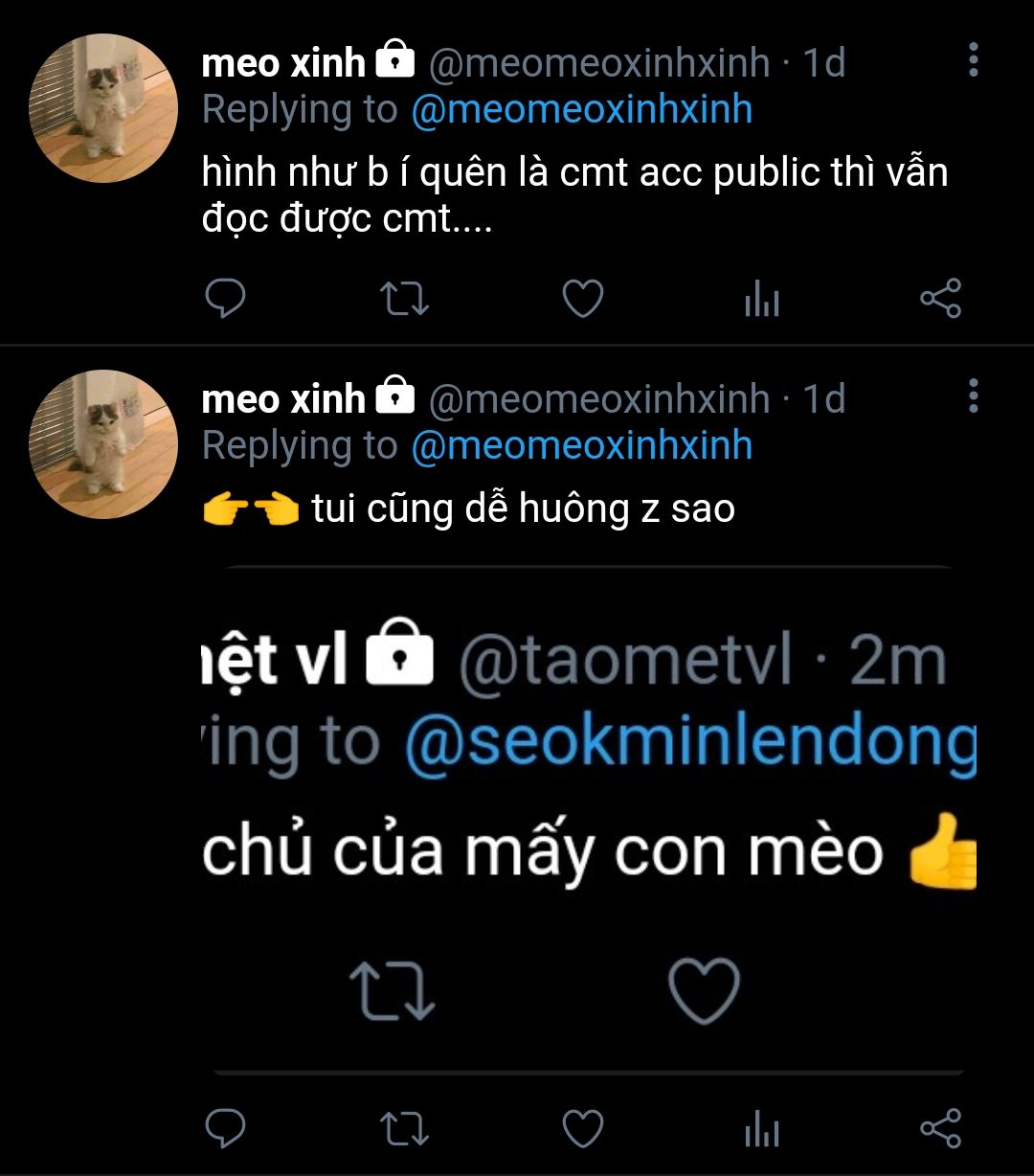Open meo xinh avatar on the first tweet

coord(103,108)
